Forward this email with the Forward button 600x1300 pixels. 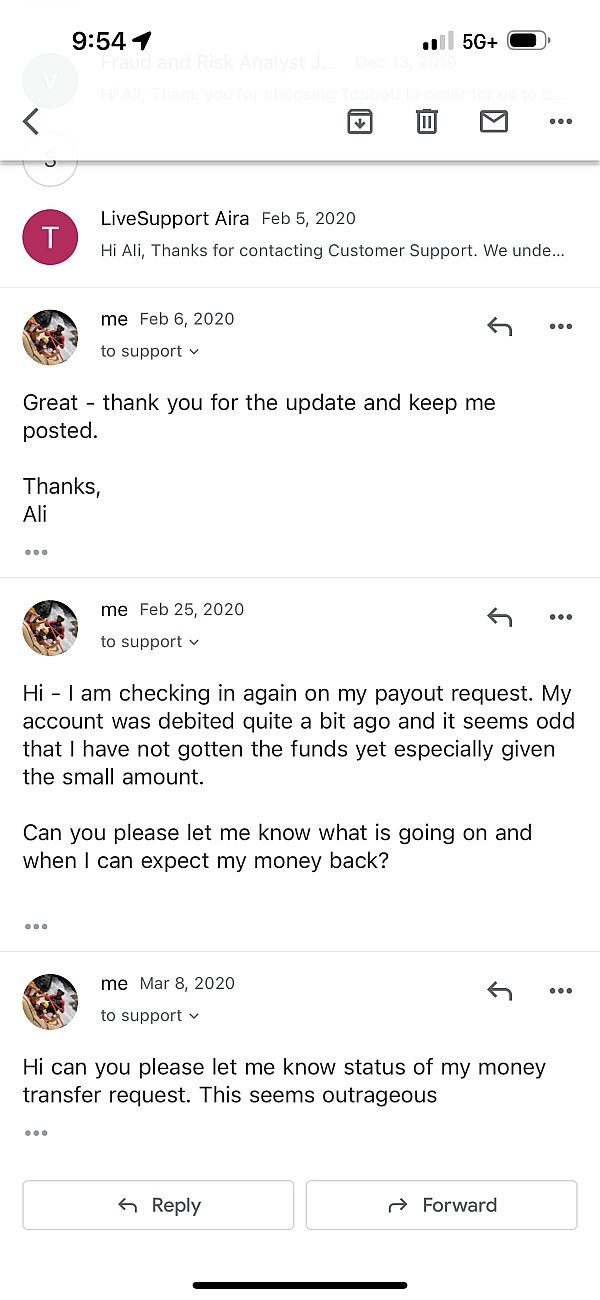point(441,1205)
